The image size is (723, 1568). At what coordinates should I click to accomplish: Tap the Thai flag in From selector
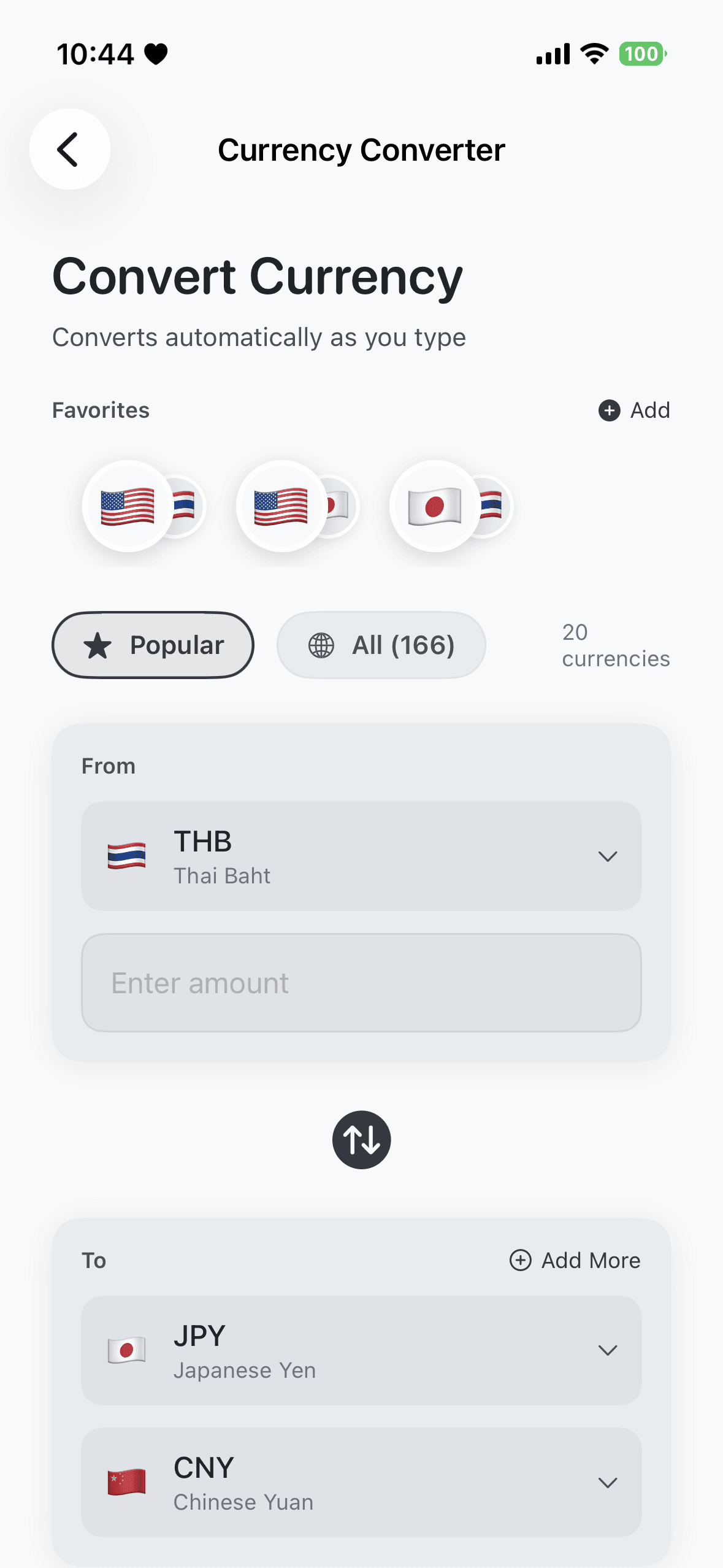point(126,856)
